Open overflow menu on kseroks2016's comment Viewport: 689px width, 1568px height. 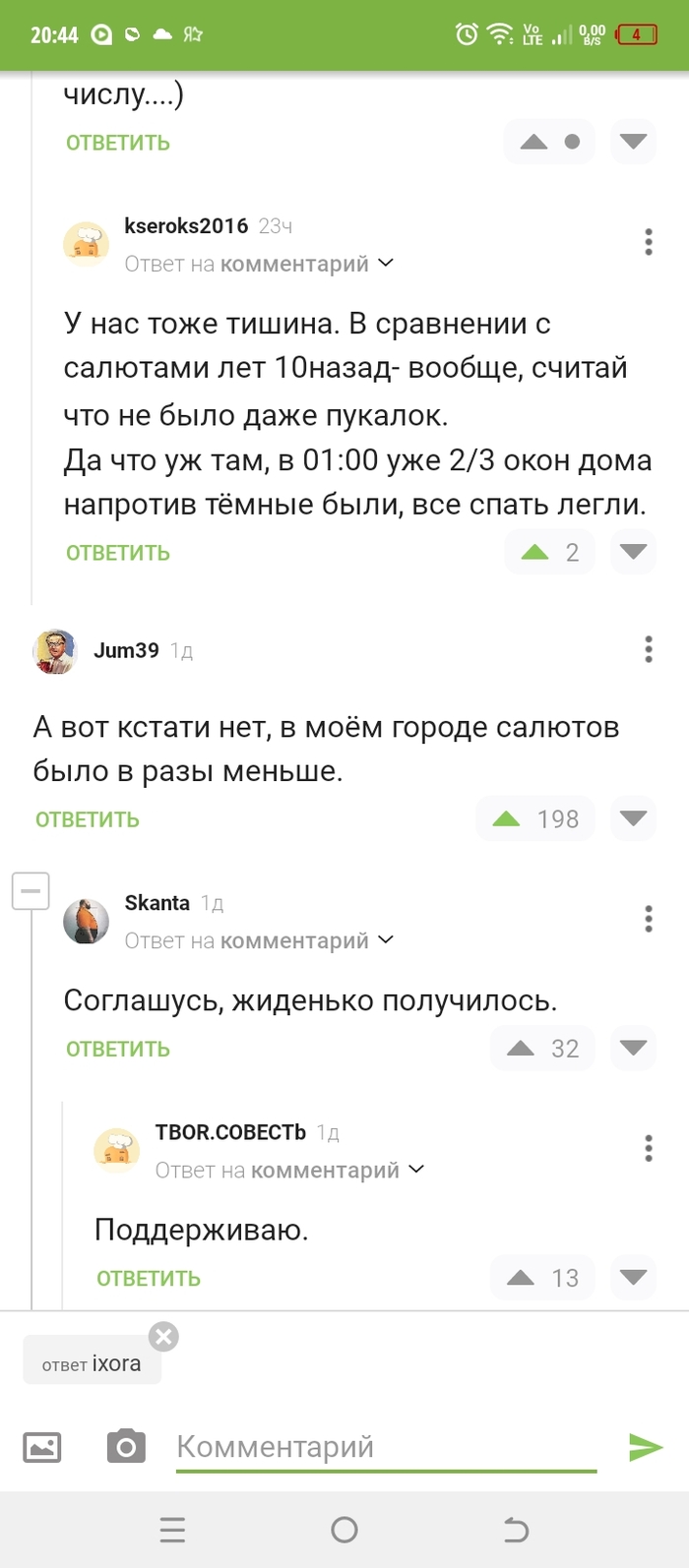[648, 242]
